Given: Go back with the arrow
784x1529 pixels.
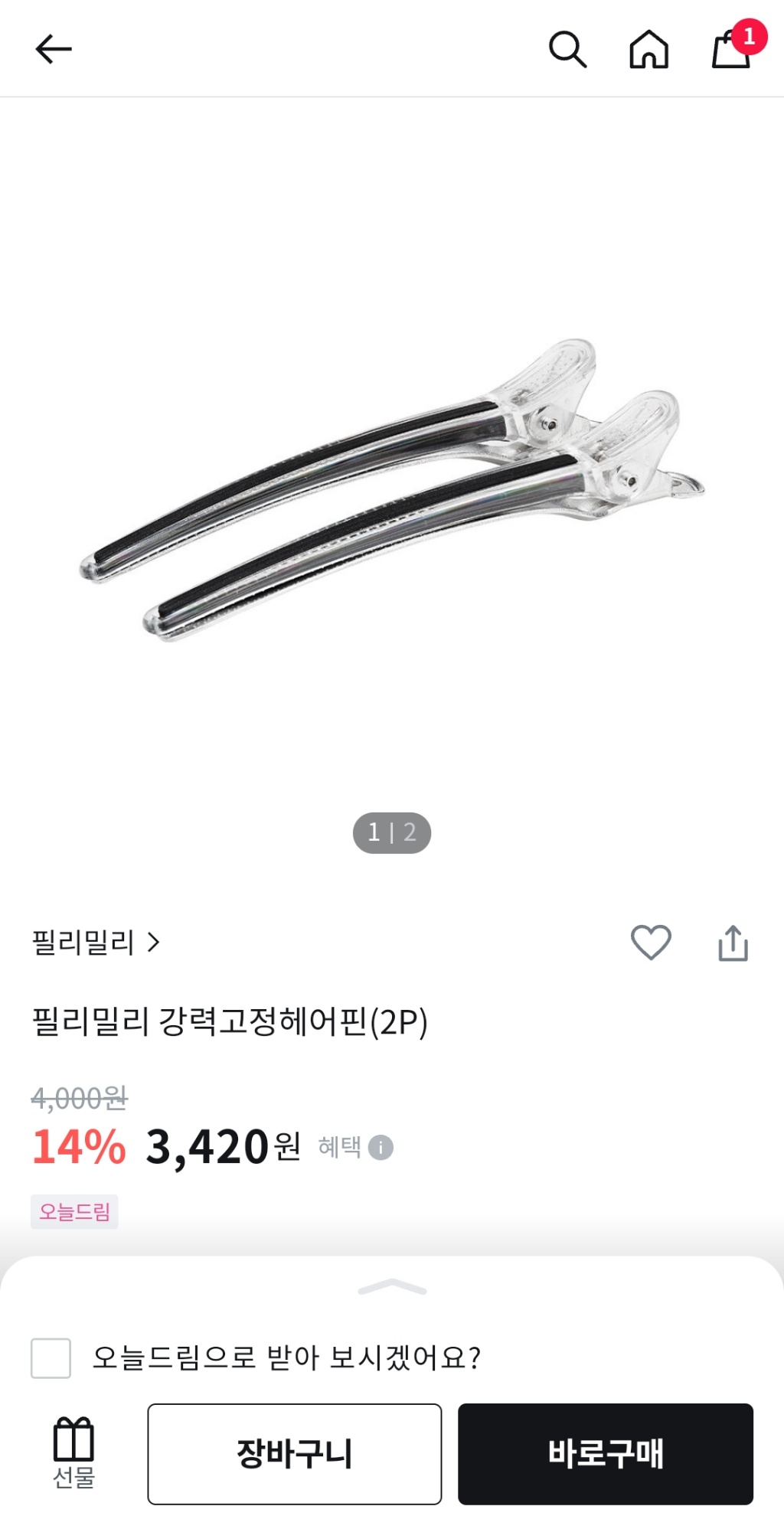Looking at the screenshot, I should (x=54, y=50).
